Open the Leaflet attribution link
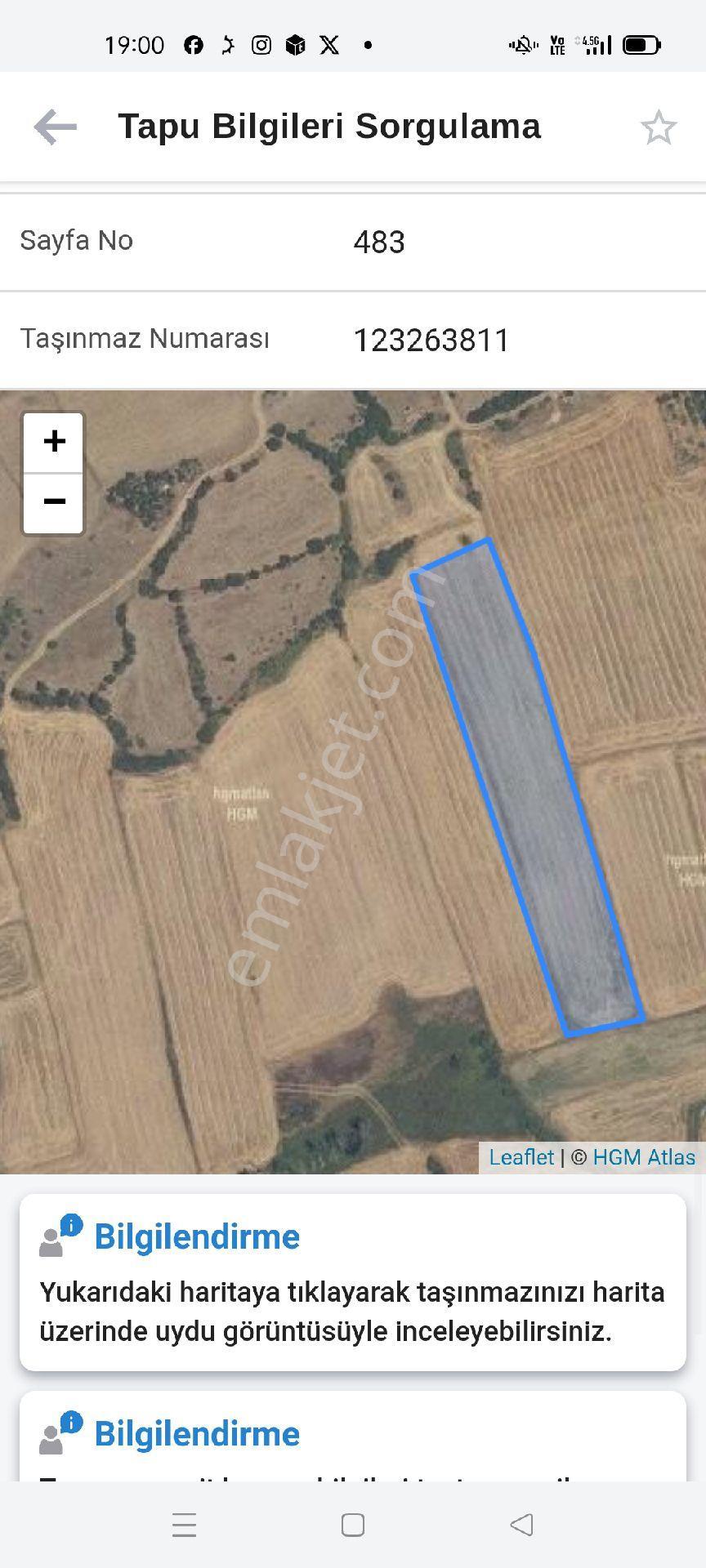The width and height of the screenshot is (706, 1568). 521,1157
